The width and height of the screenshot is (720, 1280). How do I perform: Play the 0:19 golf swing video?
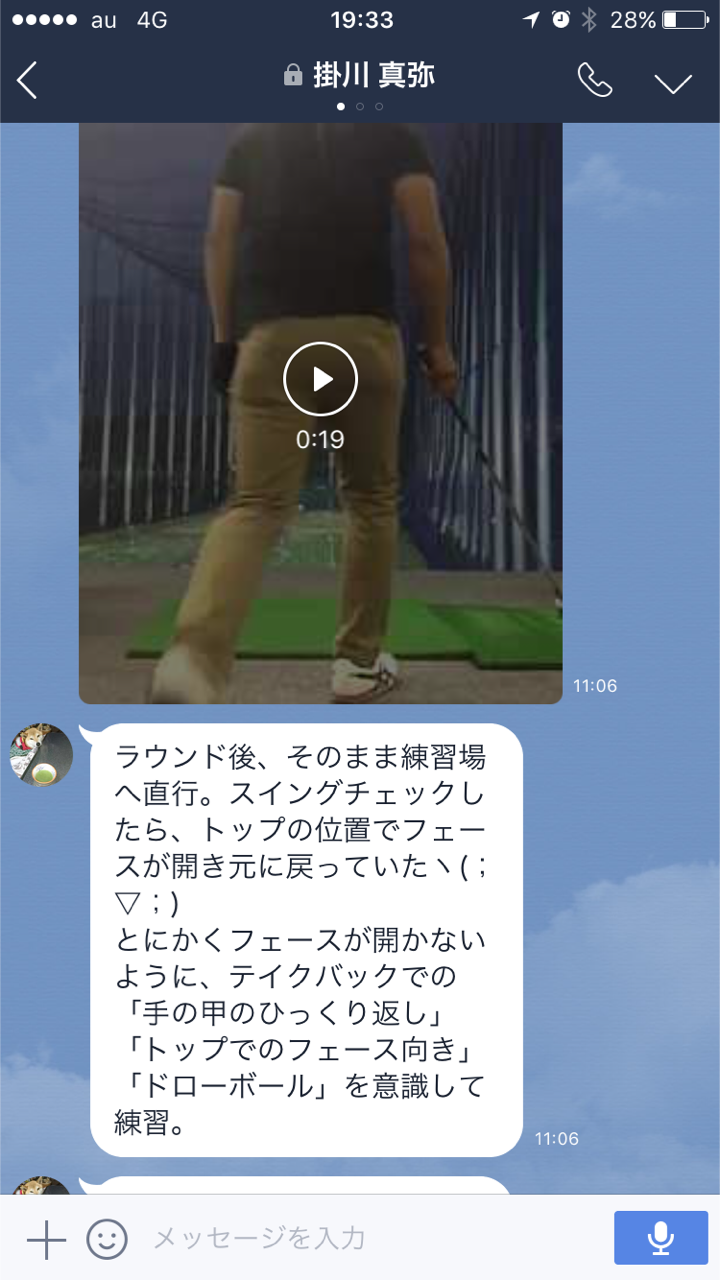pos(320,379)
